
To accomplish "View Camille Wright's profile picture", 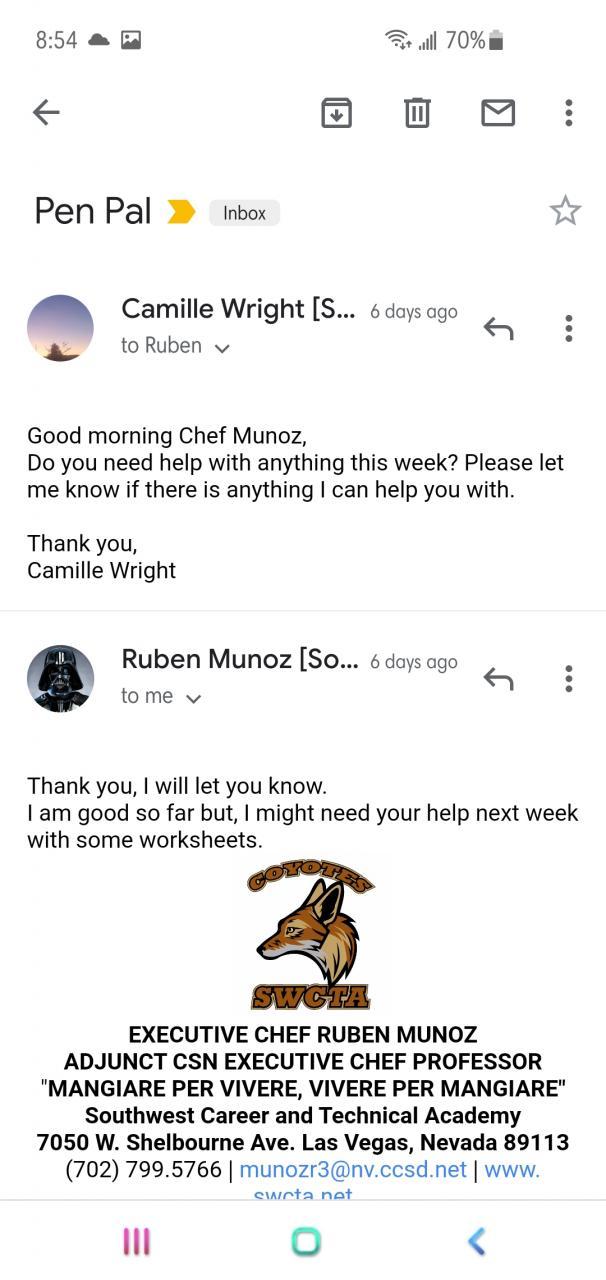I will 60,328.
